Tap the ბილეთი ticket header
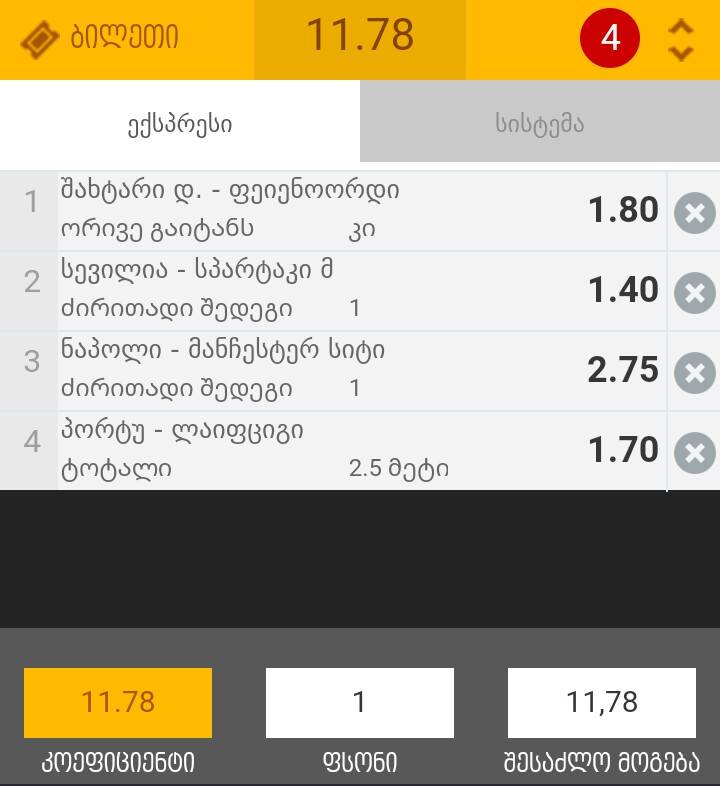The image size is (720, 786). [x=100, y=40]
